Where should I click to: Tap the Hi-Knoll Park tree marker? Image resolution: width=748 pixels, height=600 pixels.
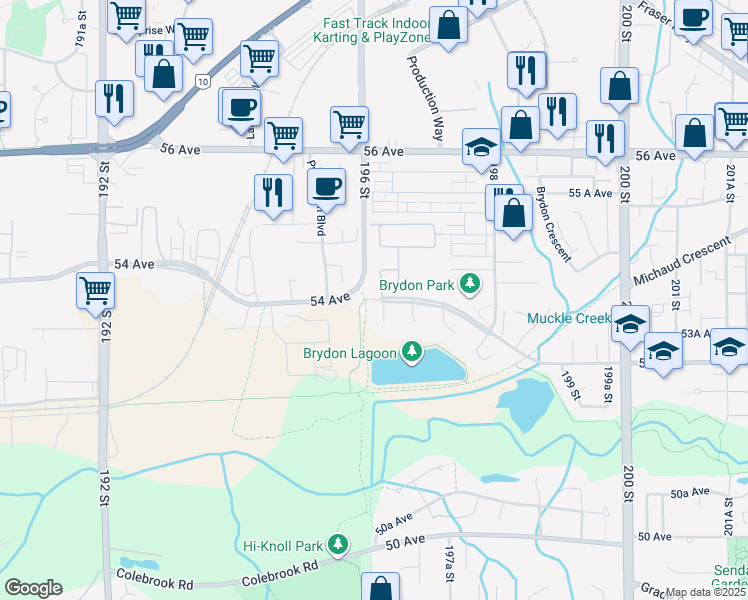click(339, 545)
